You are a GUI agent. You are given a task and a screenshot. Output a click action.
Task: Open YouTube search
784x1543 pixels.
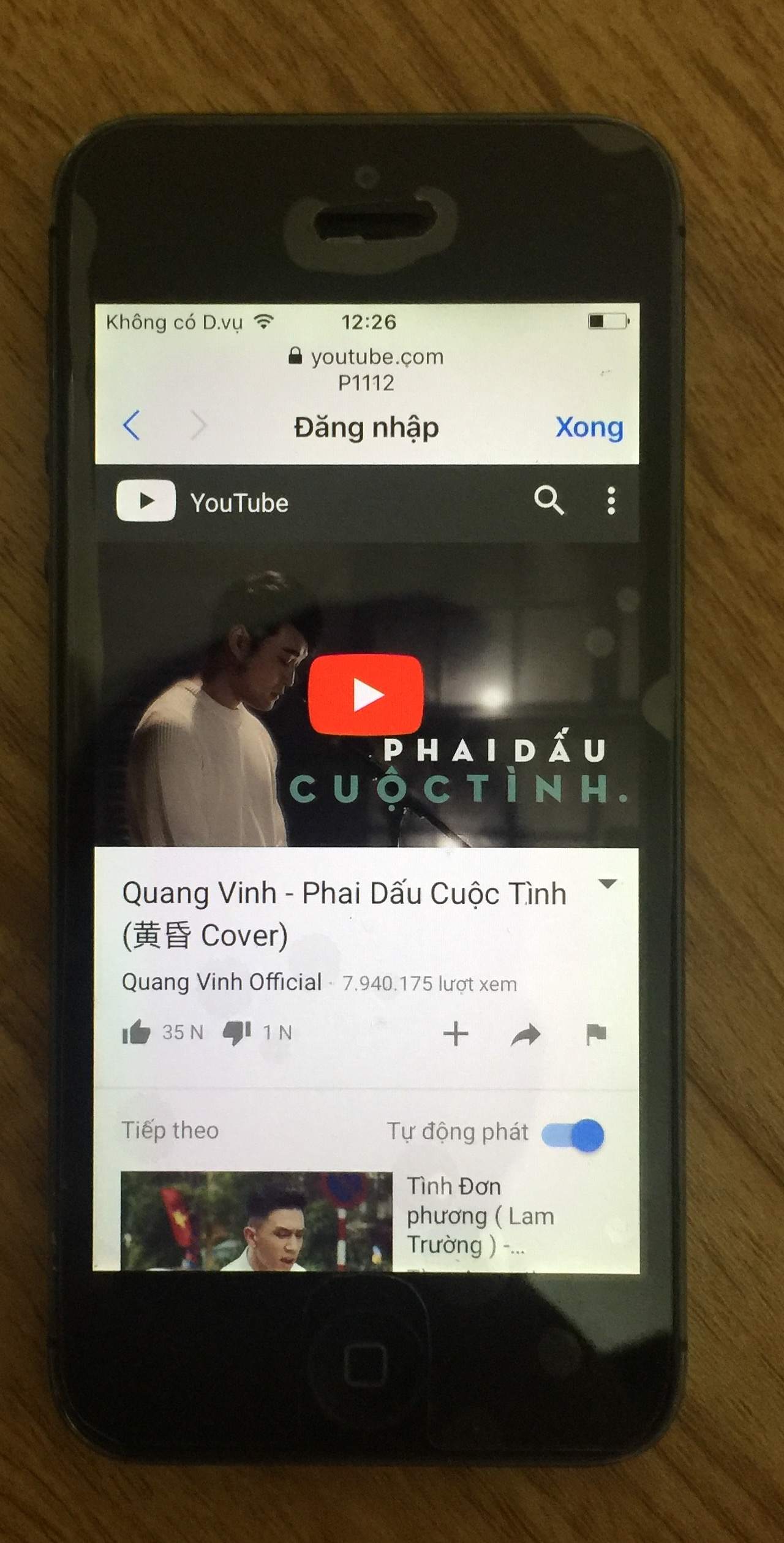click(x=548, y=501)
